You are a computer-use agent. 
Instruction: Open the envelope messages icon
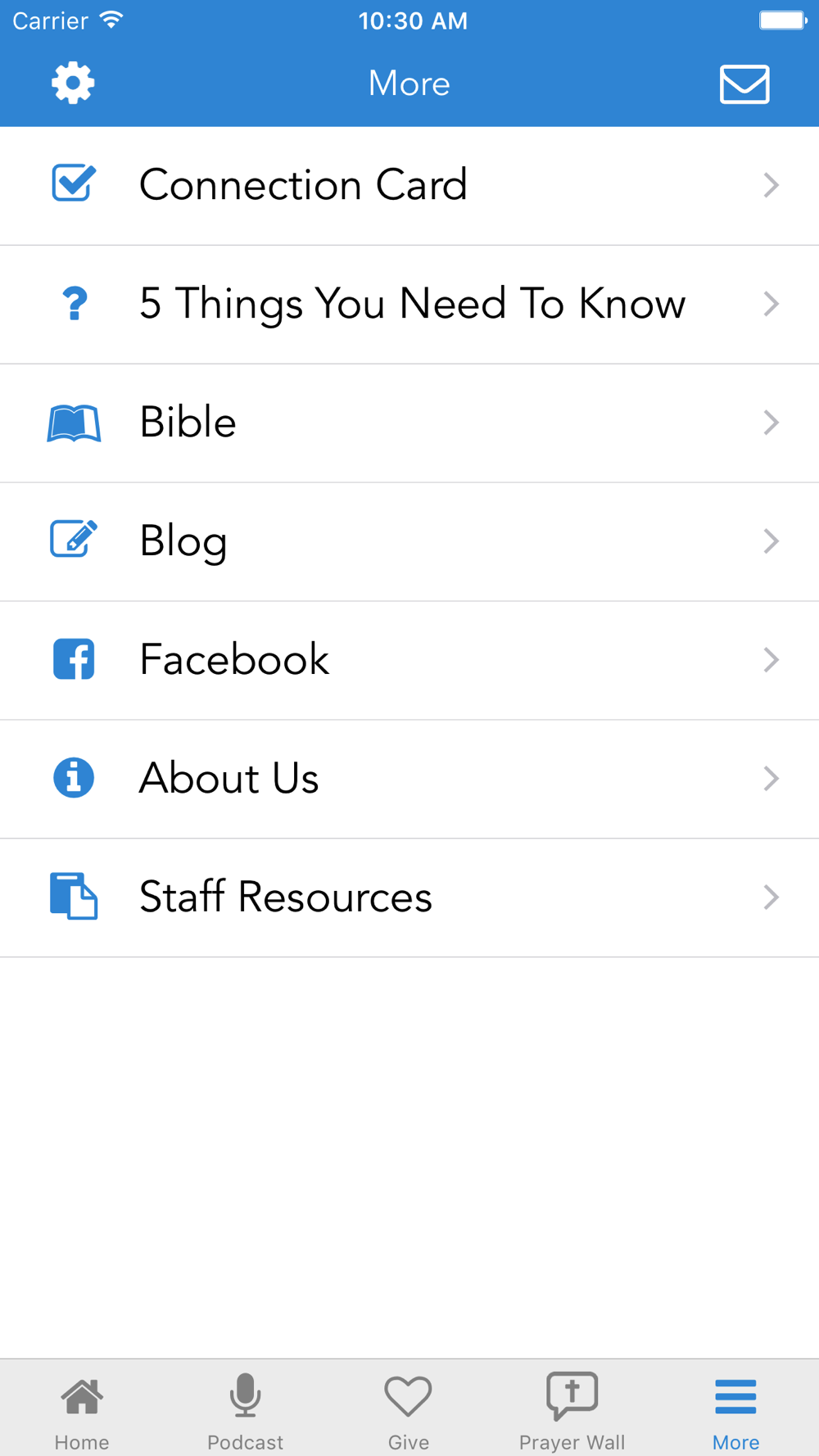click(x=744, y=84)
